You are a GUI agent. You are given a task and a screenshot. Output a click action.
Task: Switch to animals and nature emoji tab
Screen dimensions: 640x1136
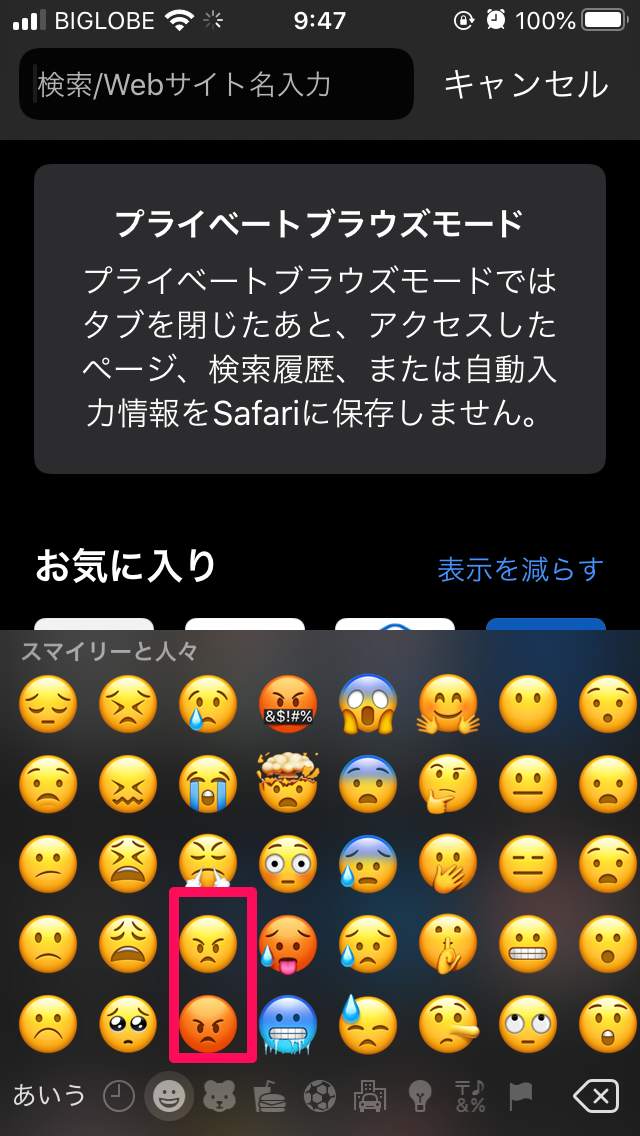click(220, 1097)
